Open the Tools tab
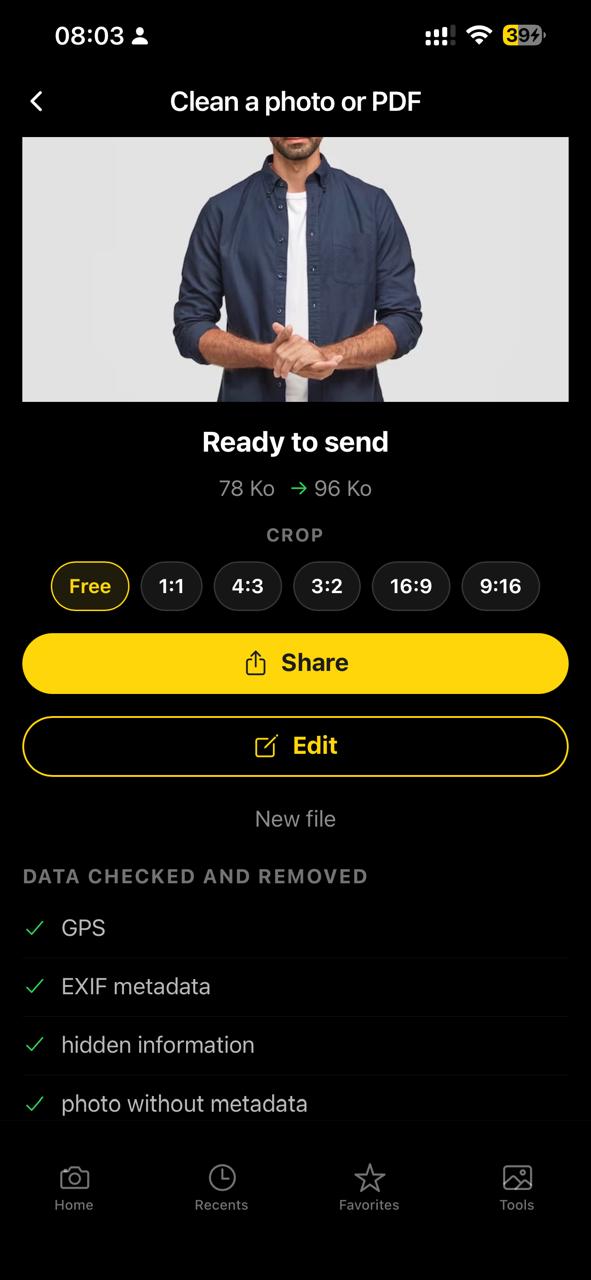The width and height of the screenshot is (591, 1280). [x=517, y=1188]
